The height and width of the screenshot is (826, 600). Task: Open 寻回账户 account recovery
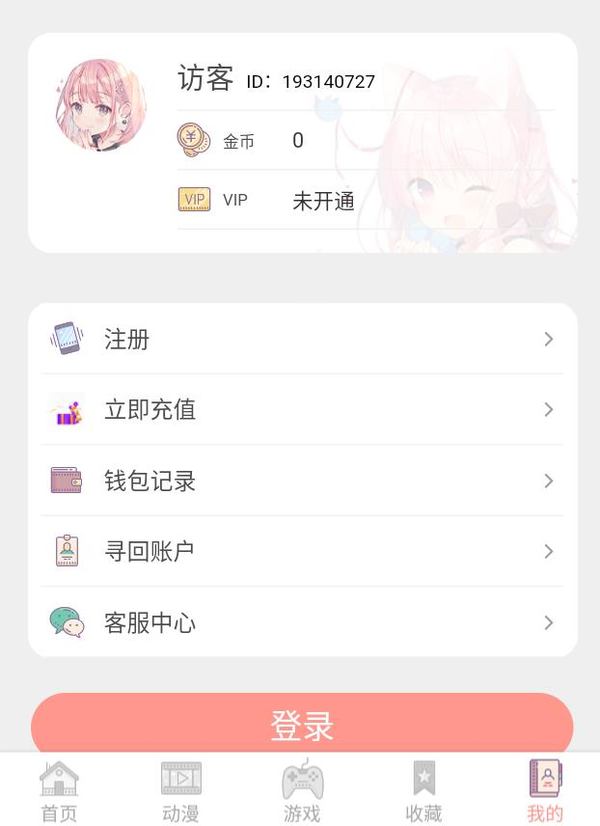point(300,551)
